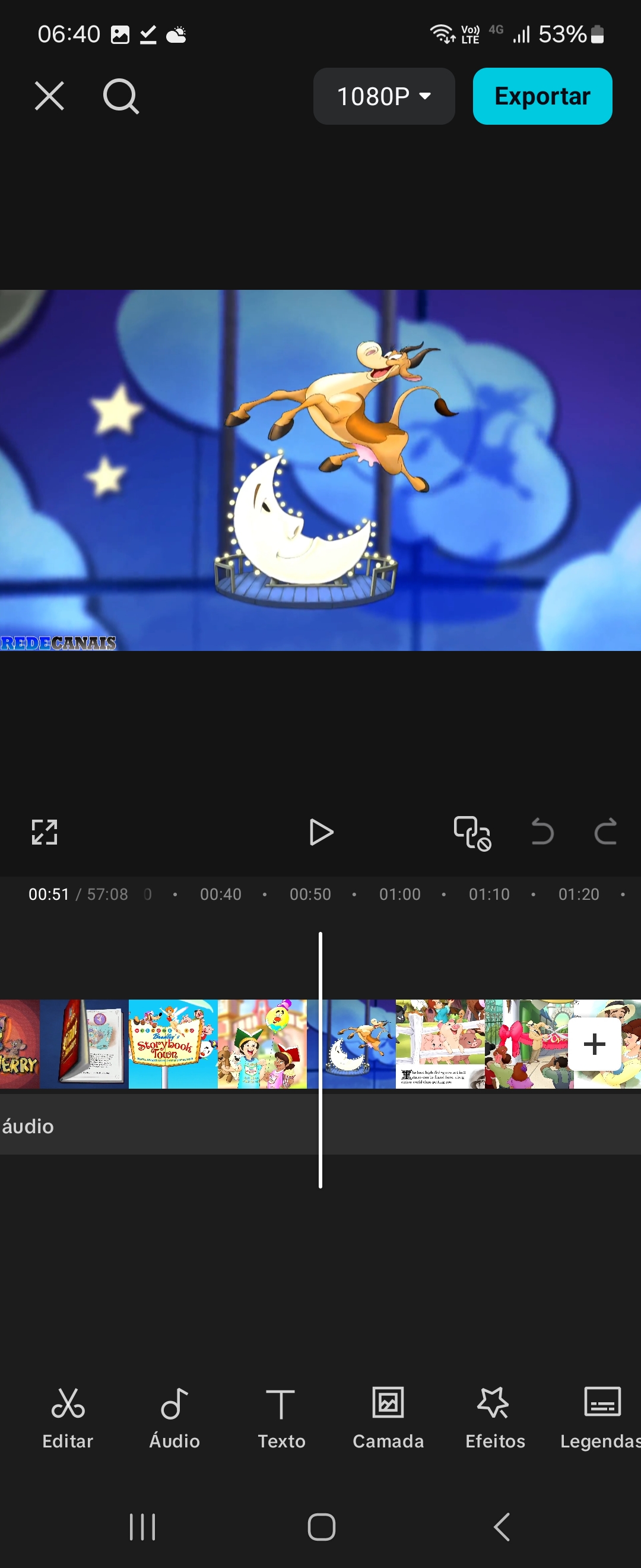Screen dimensions: 641x1568
Task: Select the Storybook Town clip in timeline
Action: [173, 1044]
